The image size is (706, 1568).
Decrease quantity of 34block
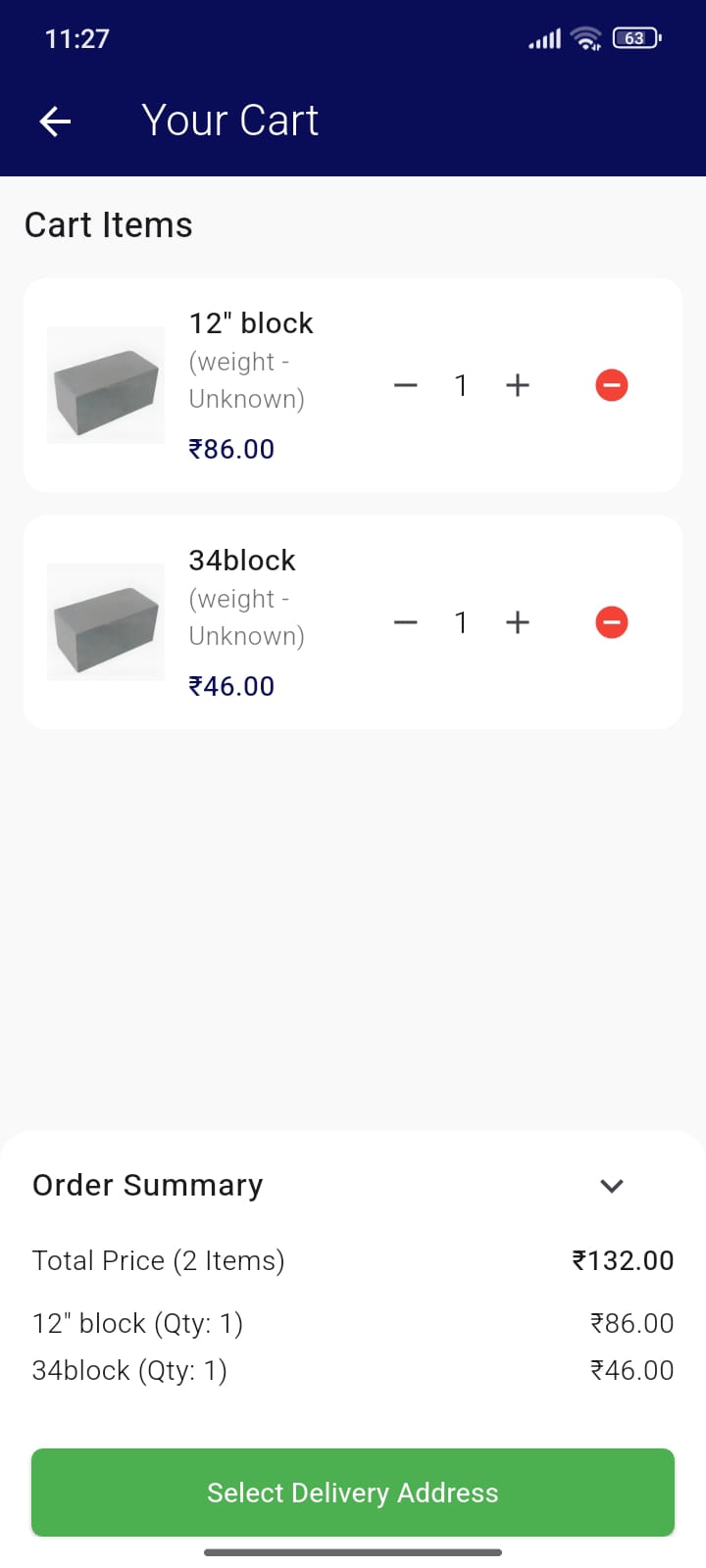405,622
